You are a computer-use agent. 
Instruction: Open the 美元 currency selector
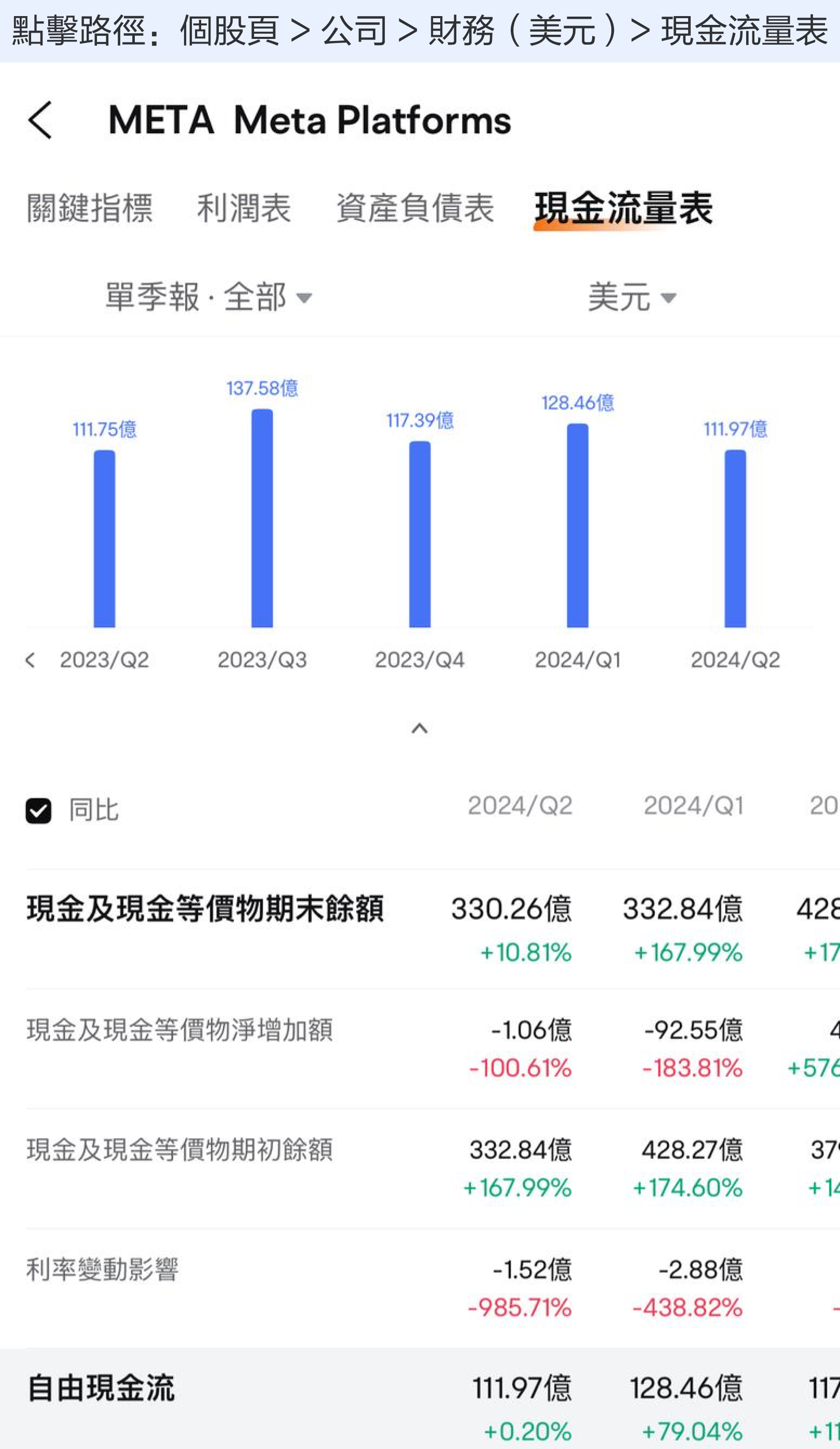632,298
